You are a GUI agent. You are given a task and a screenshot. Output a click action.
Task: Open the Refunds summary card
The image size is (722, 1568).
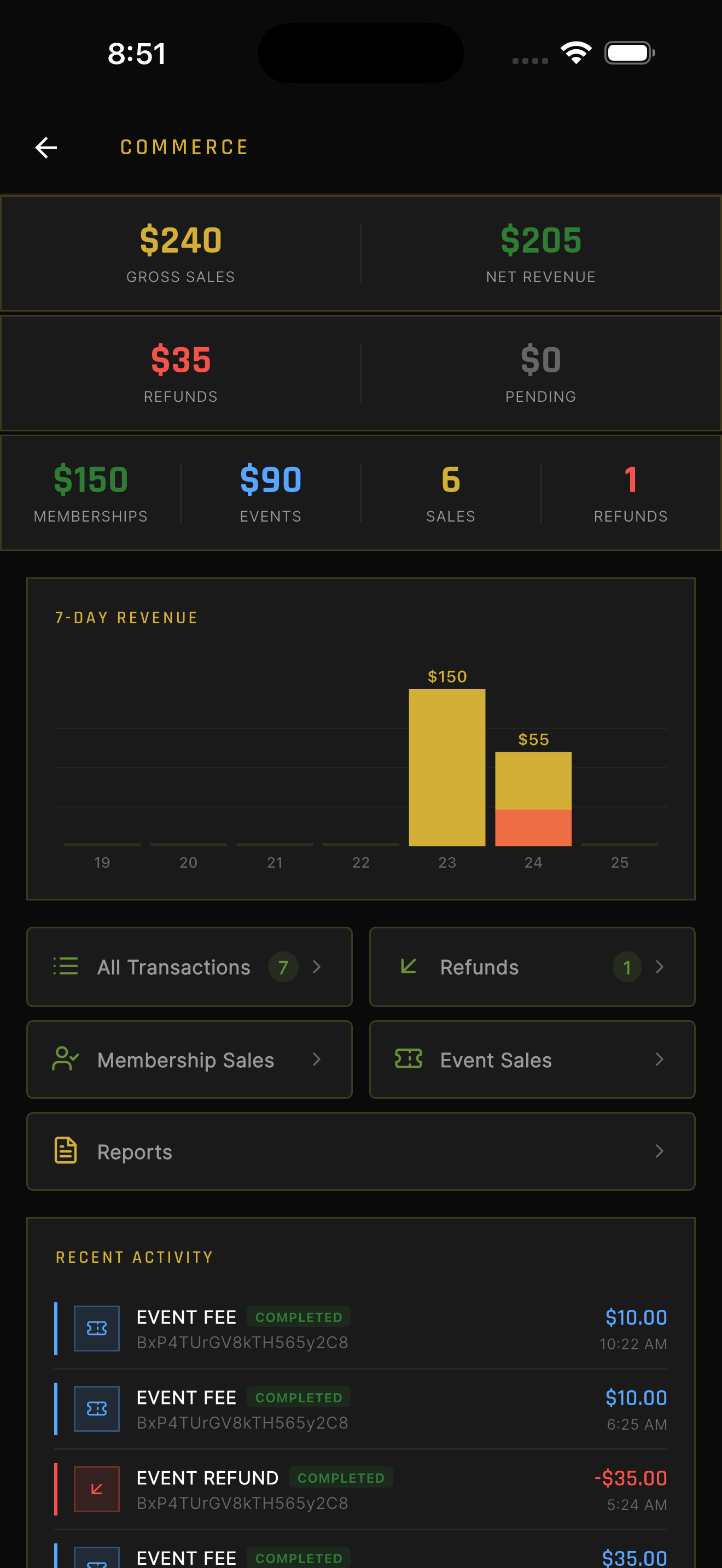point(532,967)
